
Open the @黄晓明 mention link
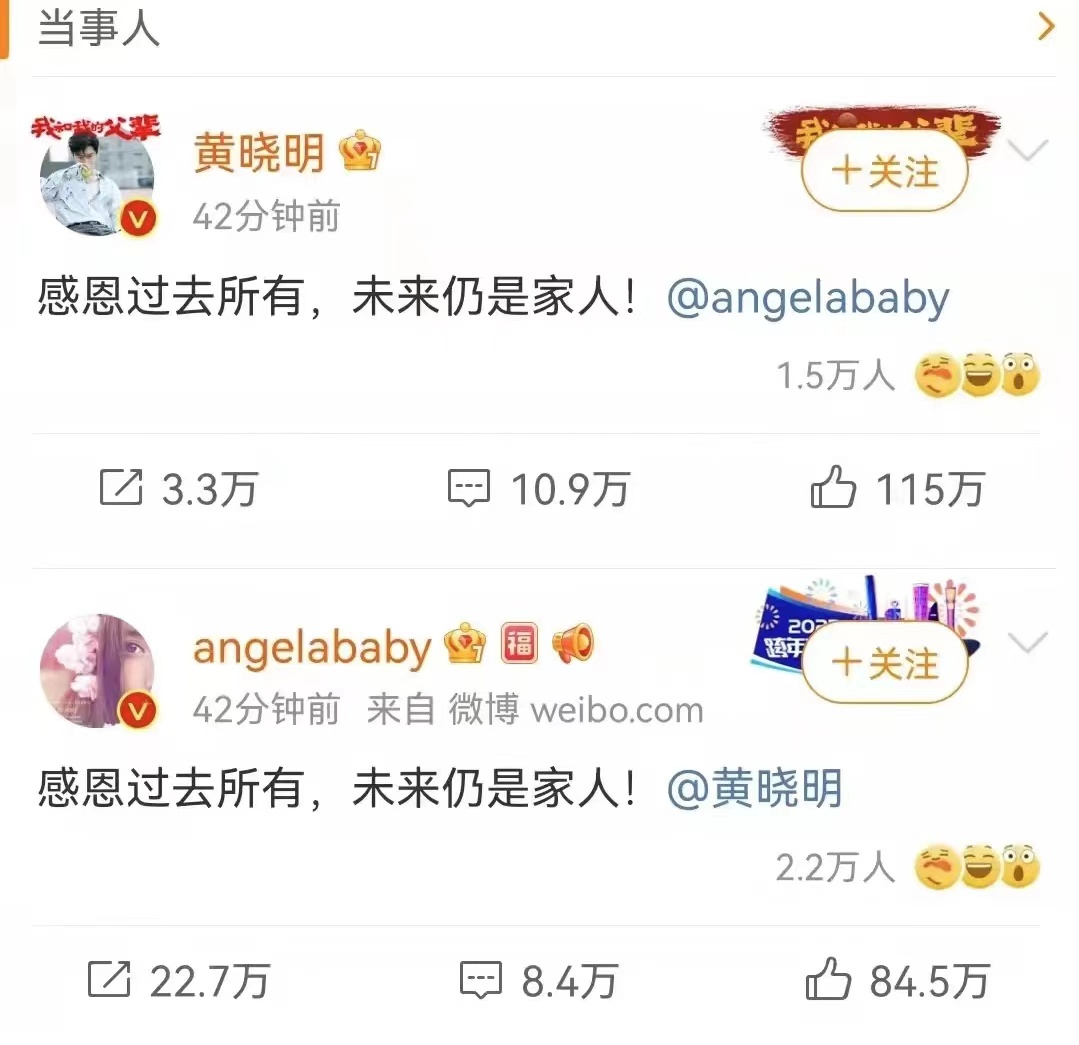[755, 789]
